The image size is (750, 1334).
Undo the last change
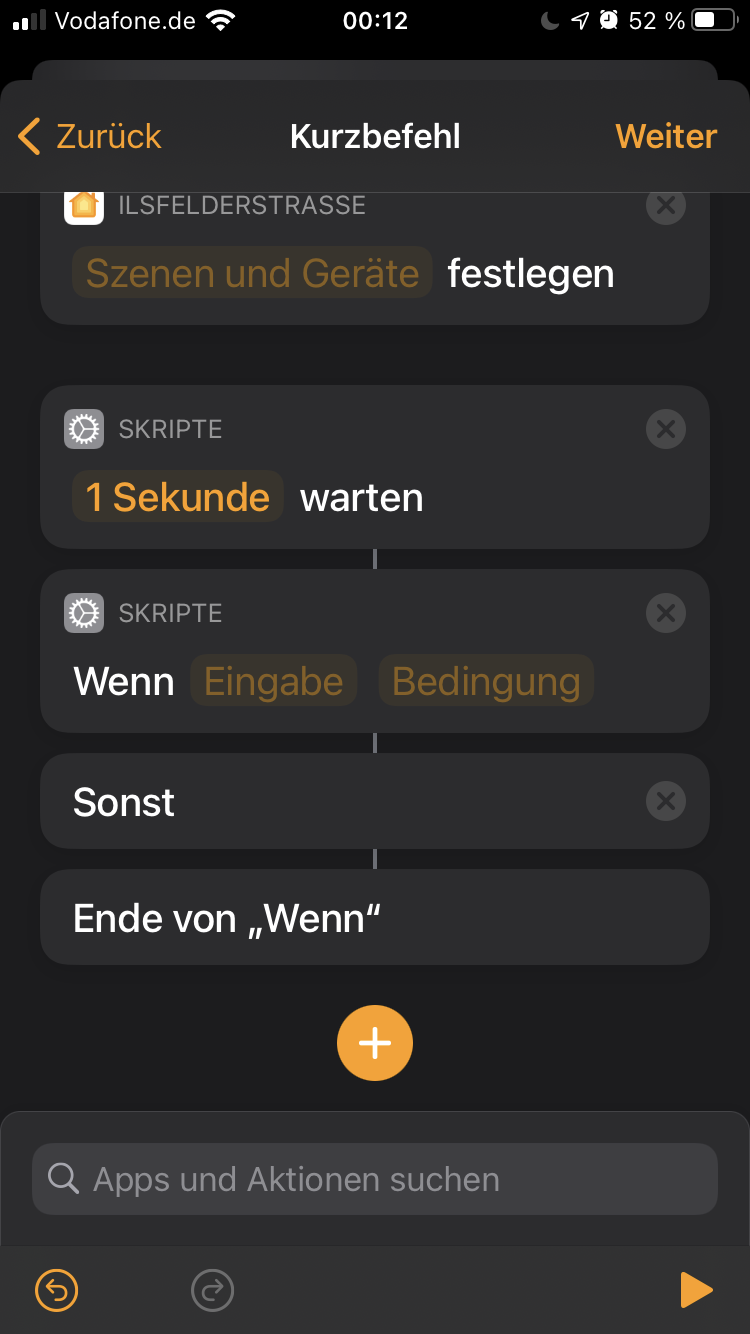[x=57, y=1290]
